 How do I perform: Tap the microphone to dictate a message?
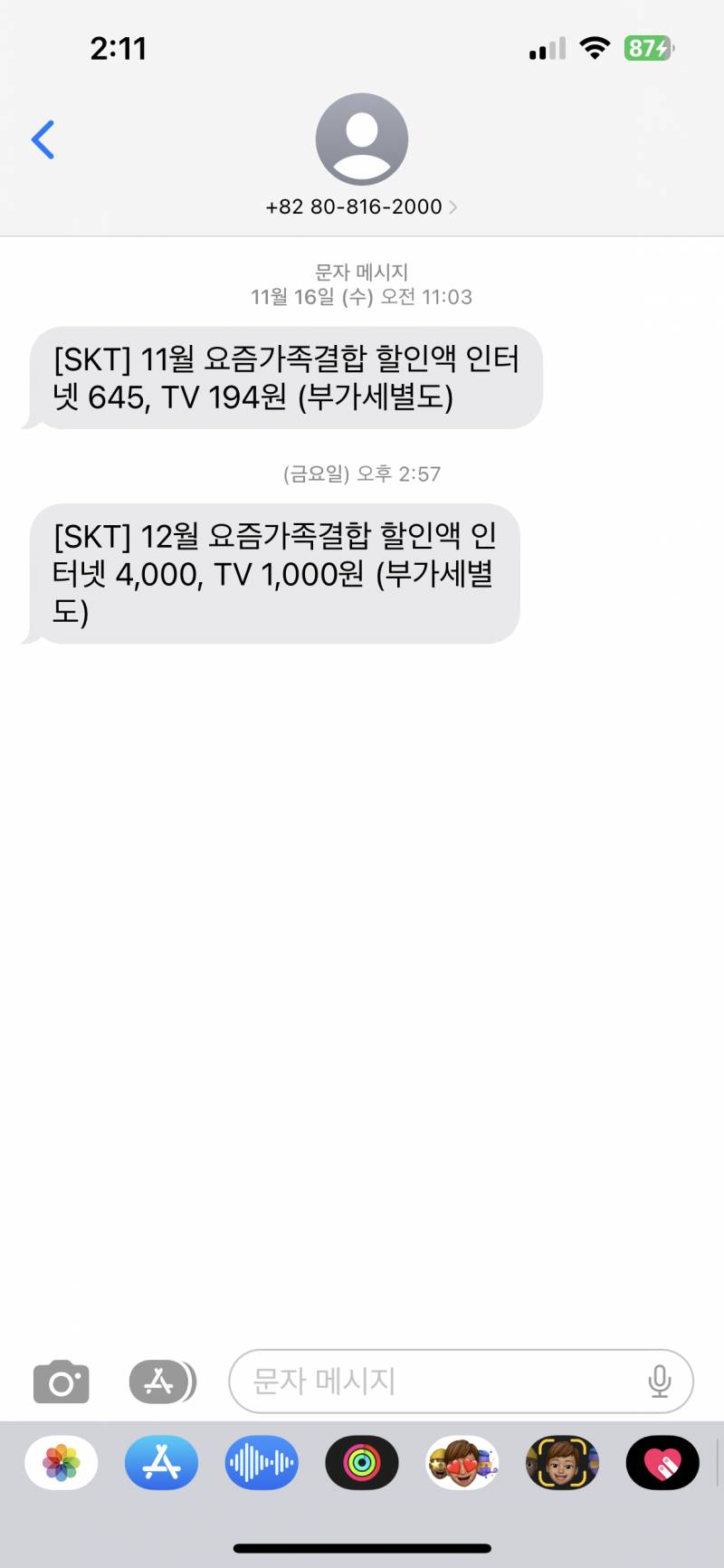[660, 1381]
